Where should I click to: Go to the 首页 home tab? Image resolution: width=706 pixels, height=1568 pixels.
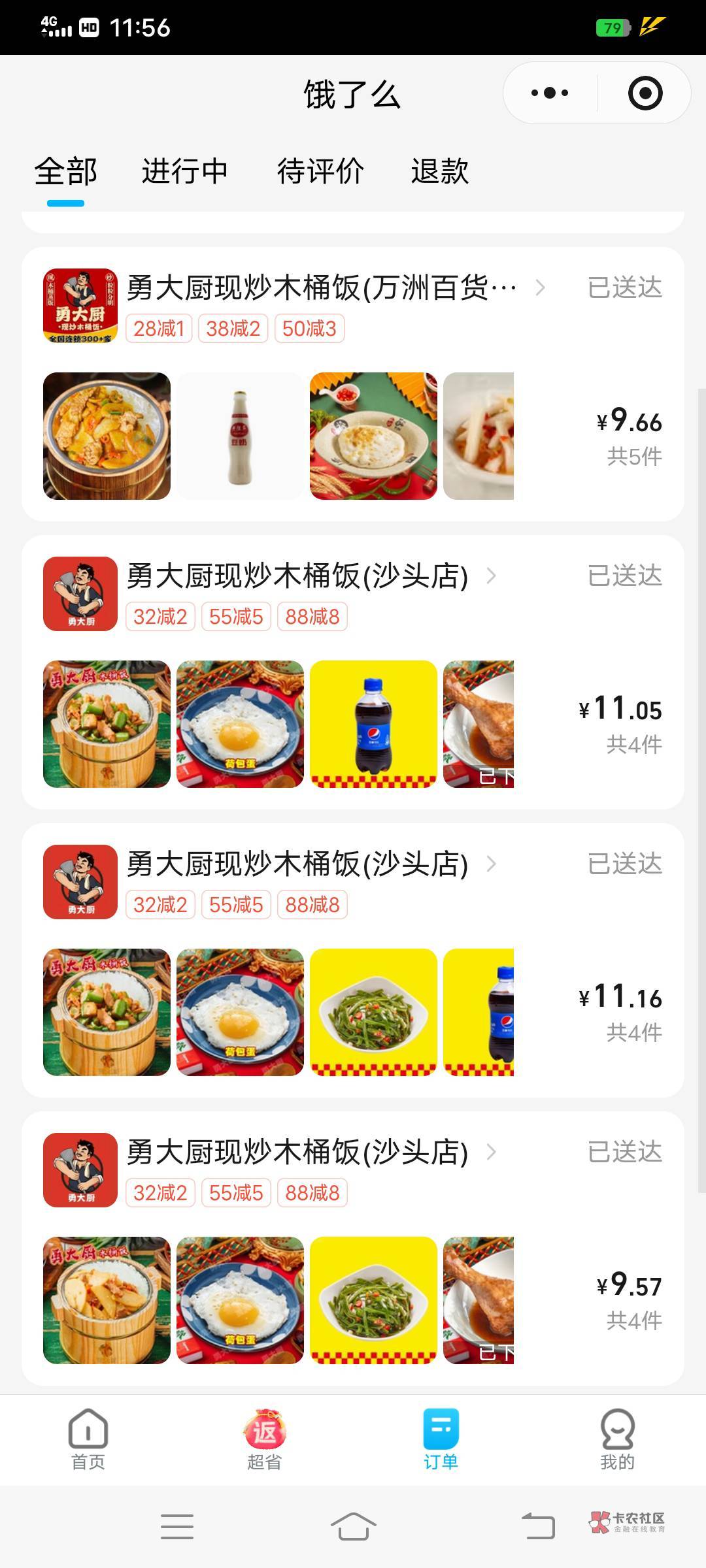pyautogui.click(x=88, y=1440)
